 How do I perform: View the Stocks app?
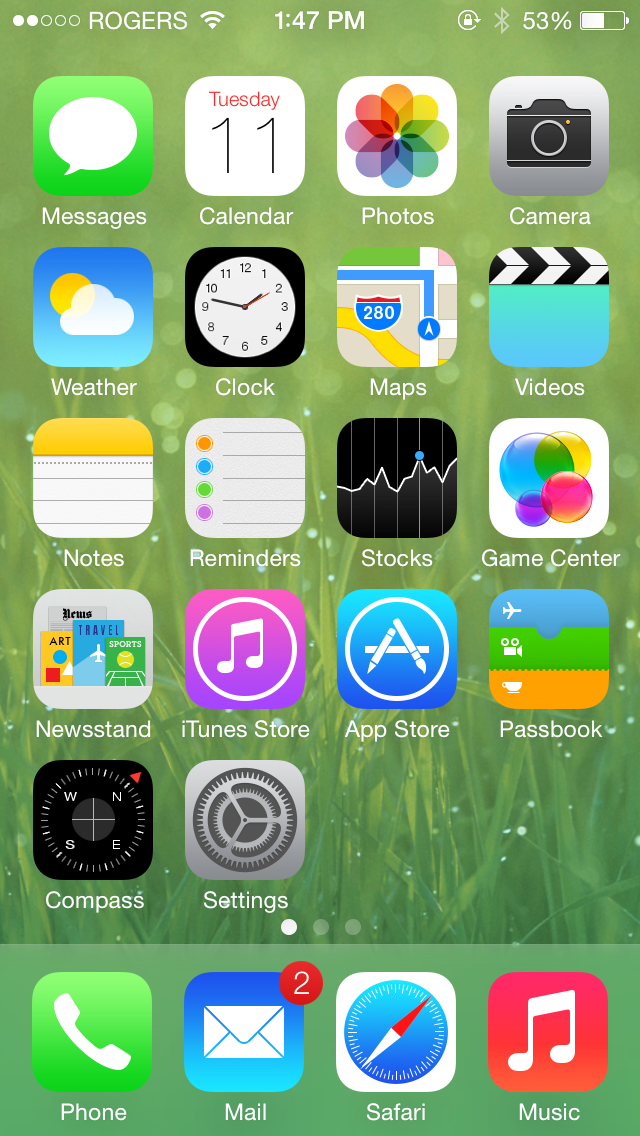[x=397, y=478]
